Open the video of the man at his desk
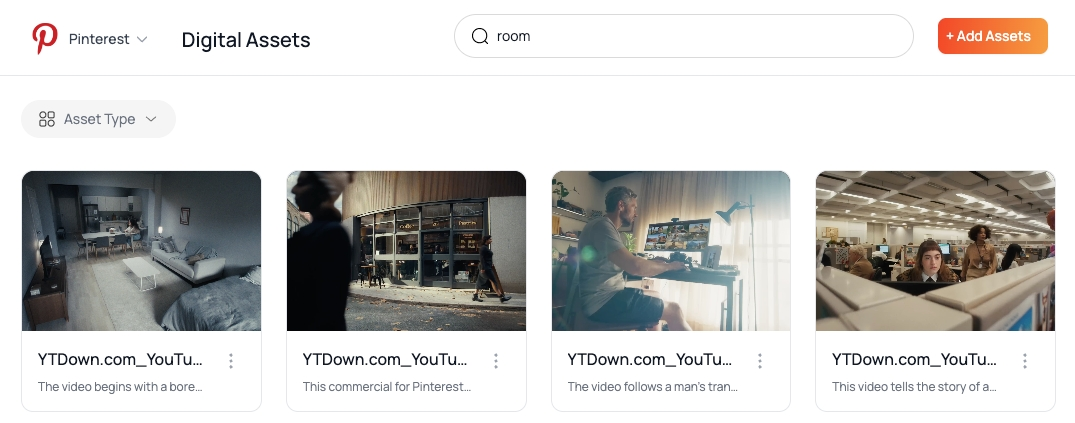This screenshot has height=423, width=1075. coord(671,251)
